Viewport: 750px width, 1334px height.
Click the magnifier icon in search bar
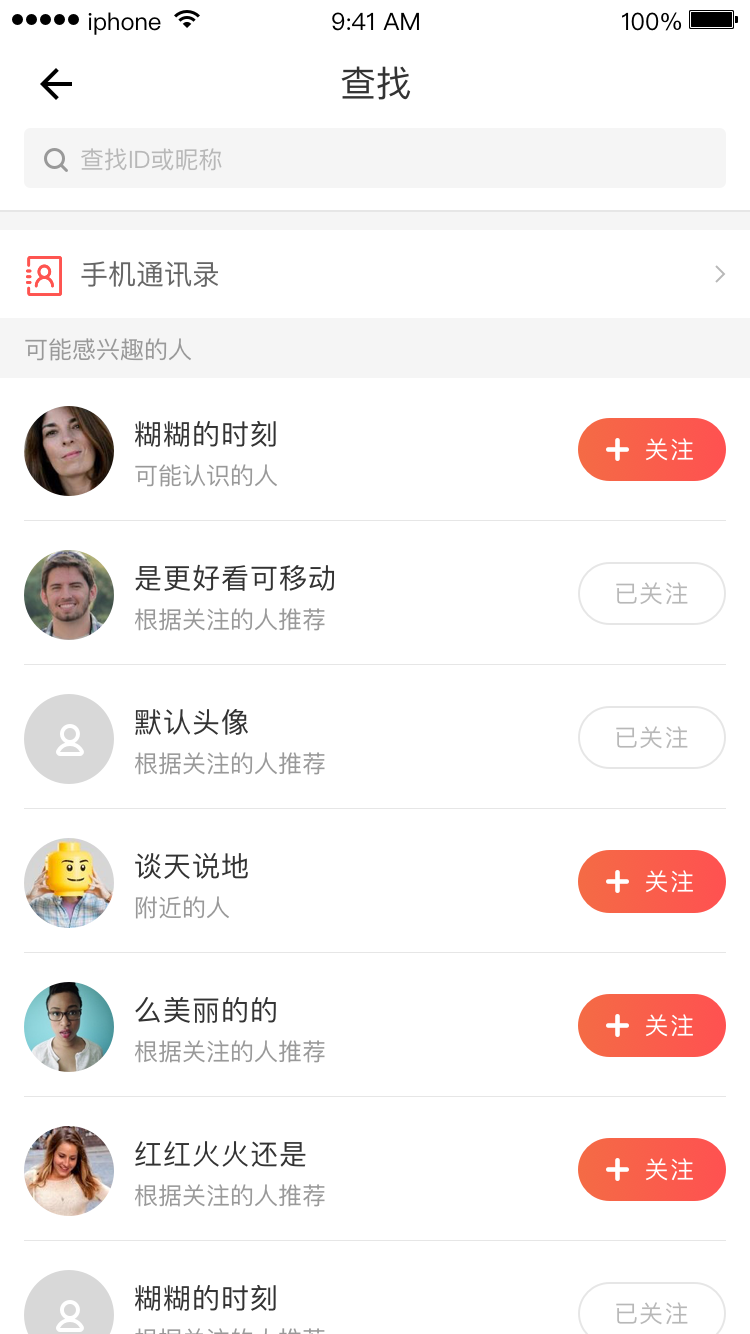(x=55, y=159)
